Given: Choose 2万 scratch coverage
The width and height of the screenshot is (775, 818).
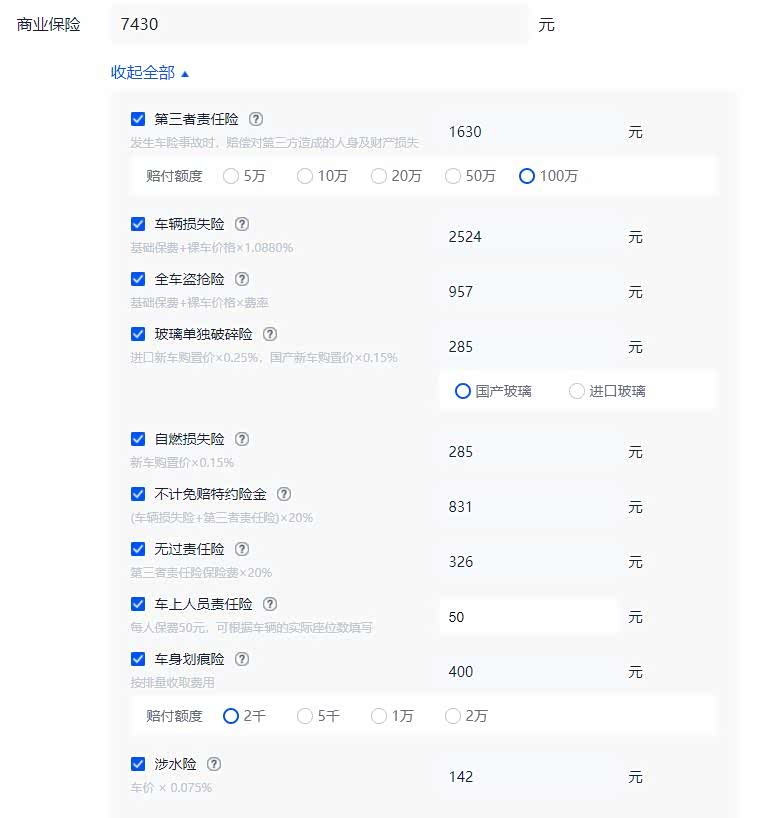Looking at the screenshot, I should pyautogui.click(x=453, y=716).
